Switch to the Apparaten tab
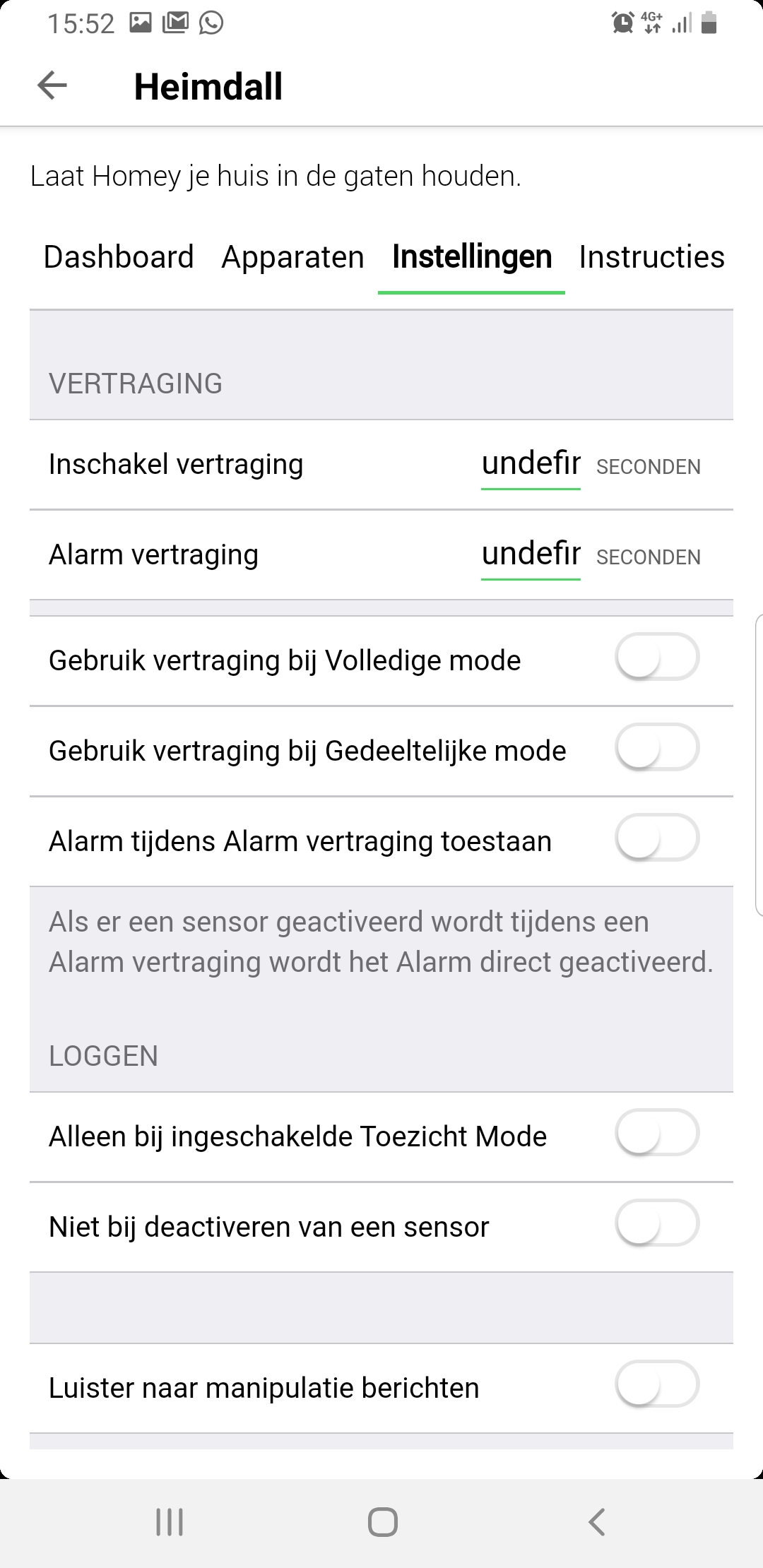The image size is (763, 1568). tap(292, 257)
